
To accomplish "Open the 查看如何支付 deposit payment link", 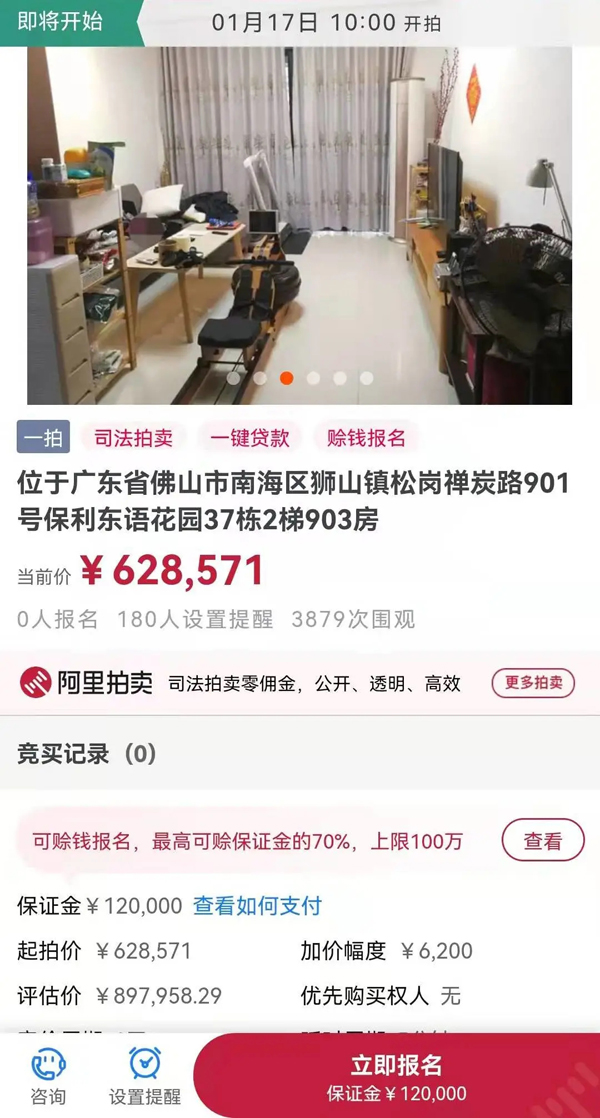I will pos(257,906).
